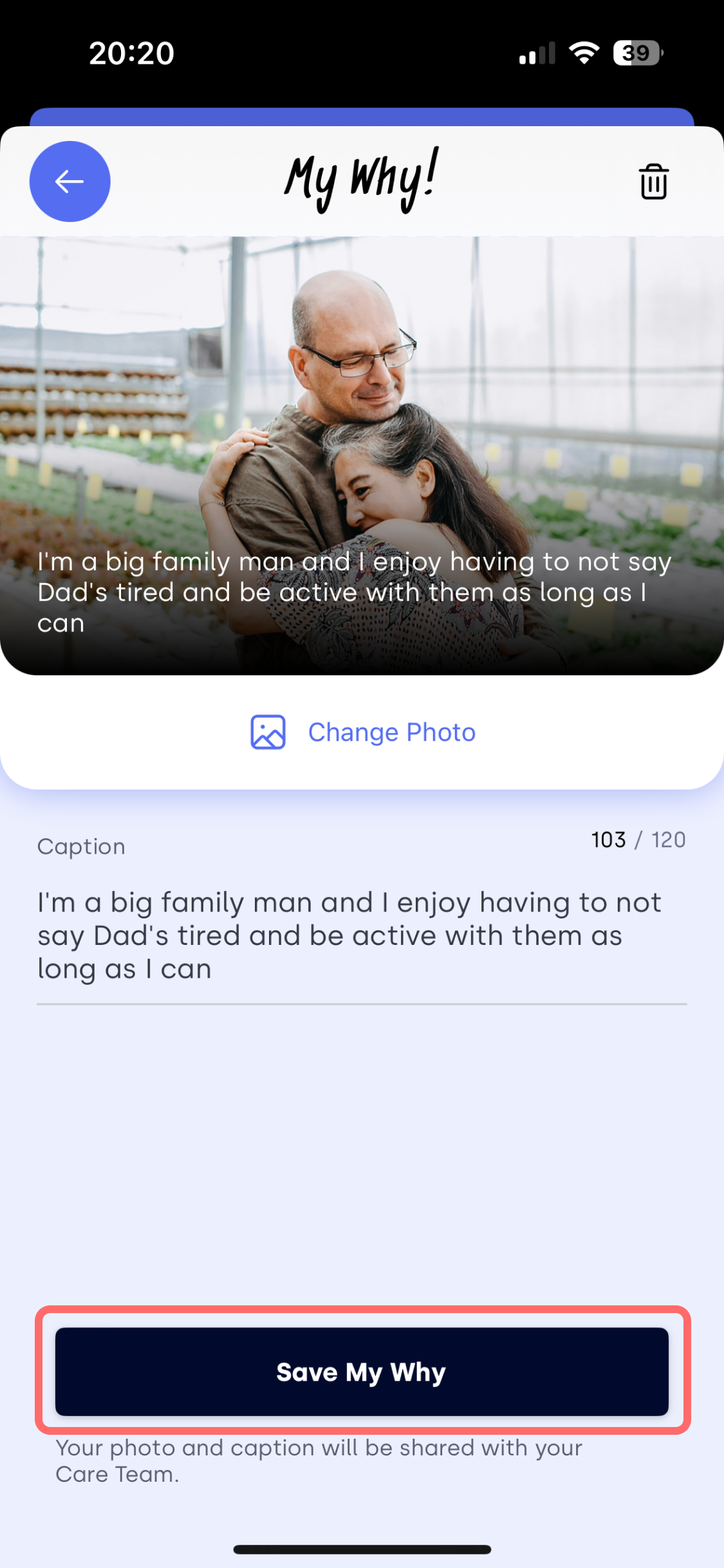The image size is (724, 1568).
Task: Tap Change Photo to pick another image
Action: coord(363,733)
